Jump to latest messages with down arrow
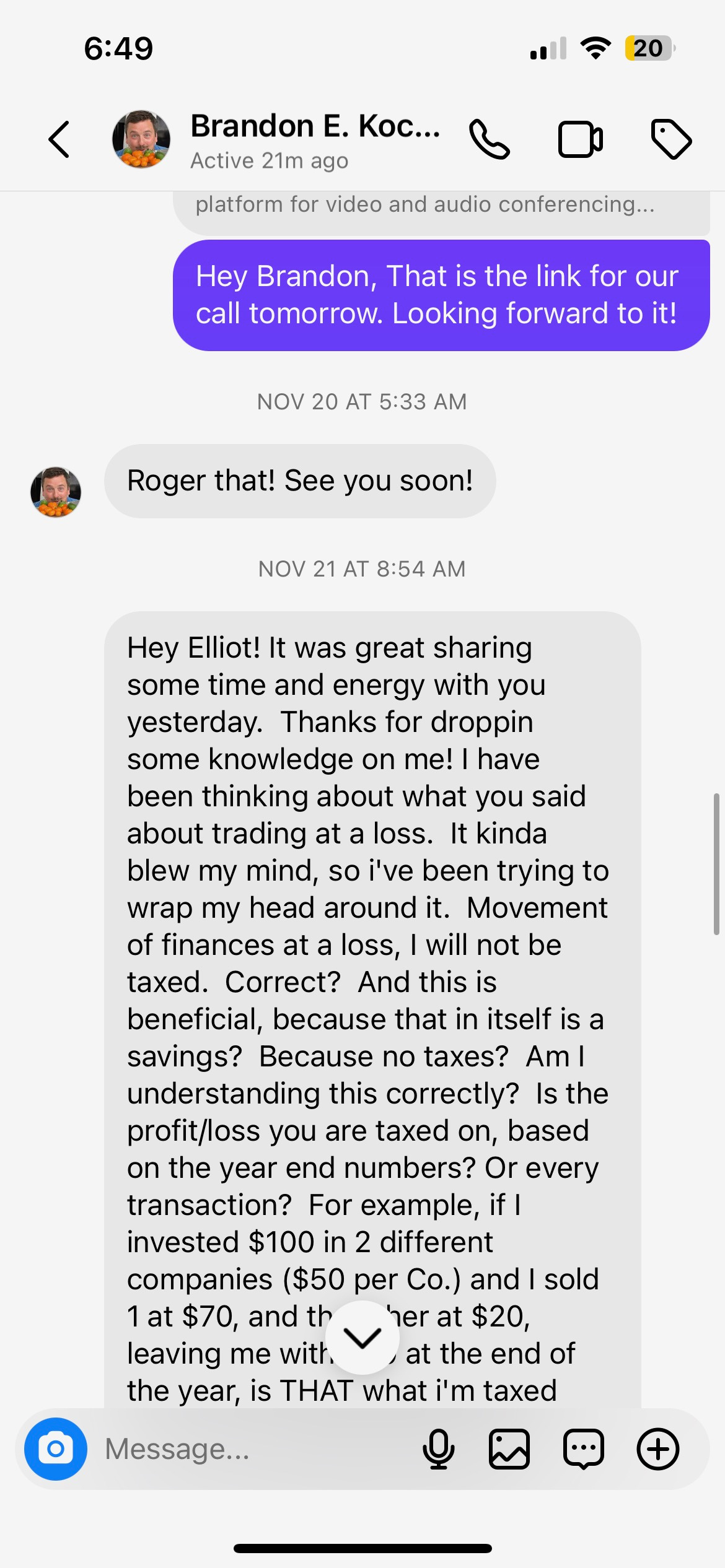The height and width of the screenshot is (1568, 725). (362, 1338)
